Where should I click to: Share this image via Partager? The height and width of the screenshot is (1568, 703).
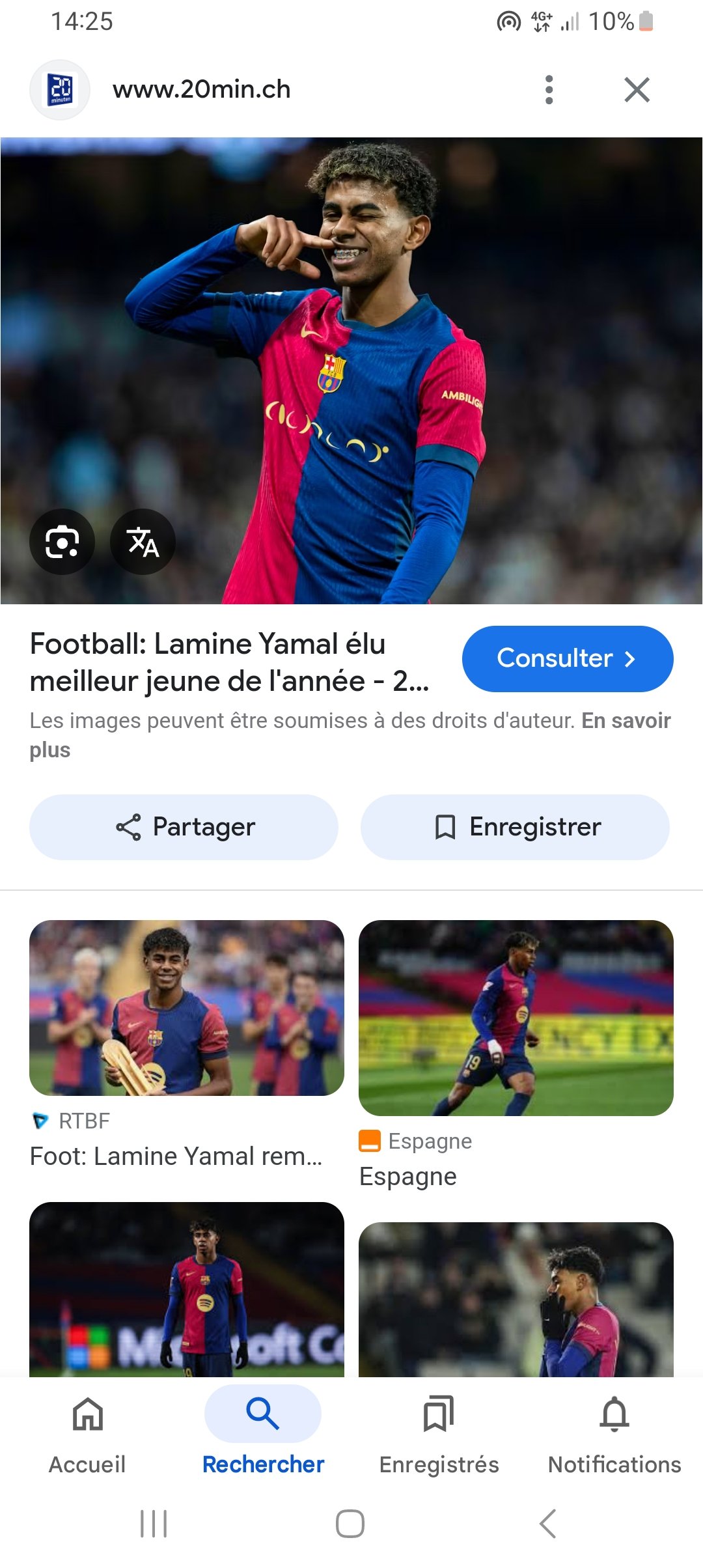(x=184, y=827)
